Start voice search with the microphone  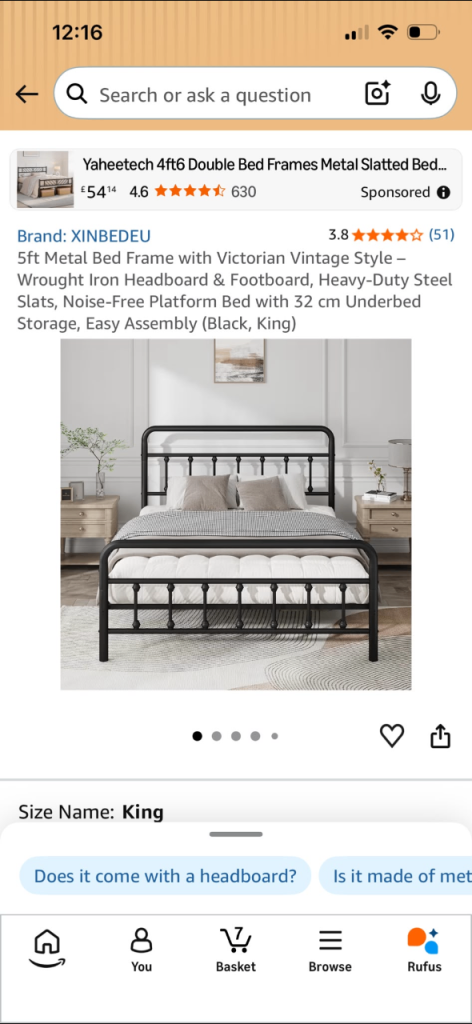point(430,94)
